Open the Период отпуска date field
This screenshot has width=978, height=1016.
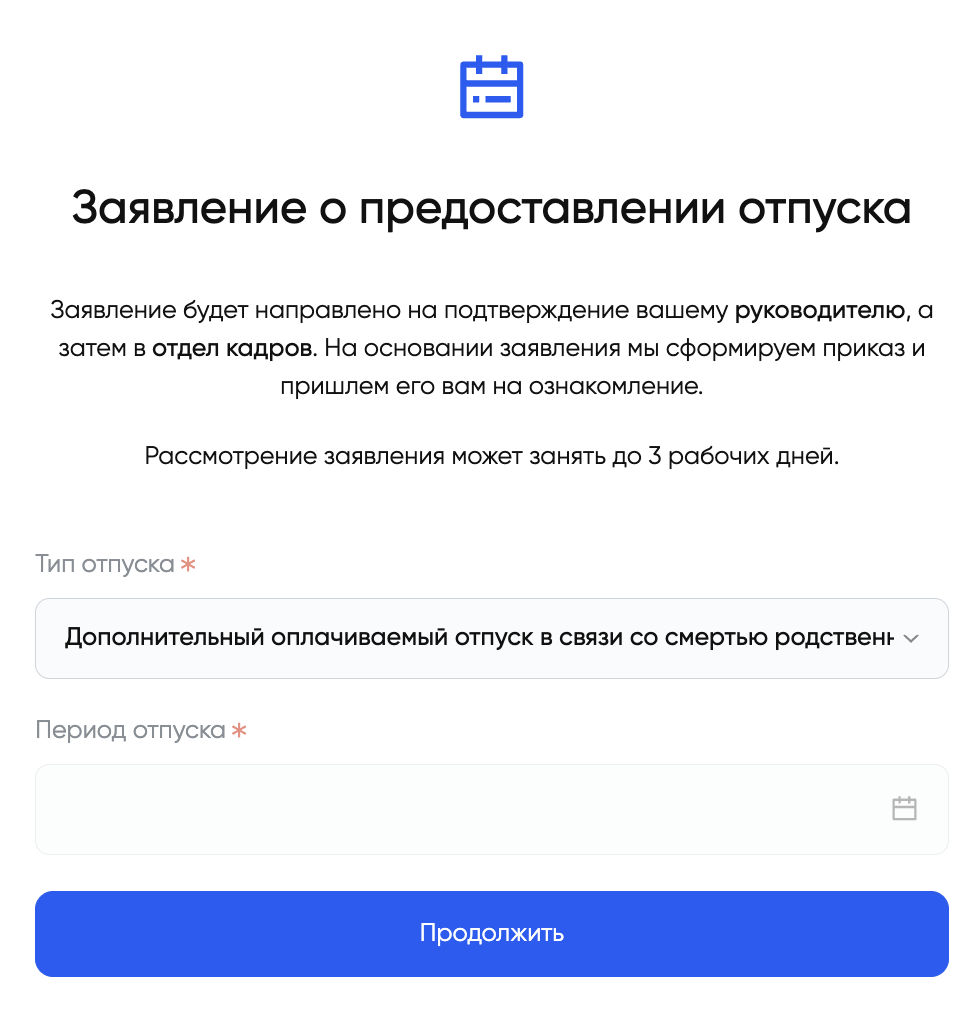pos(491,809)
